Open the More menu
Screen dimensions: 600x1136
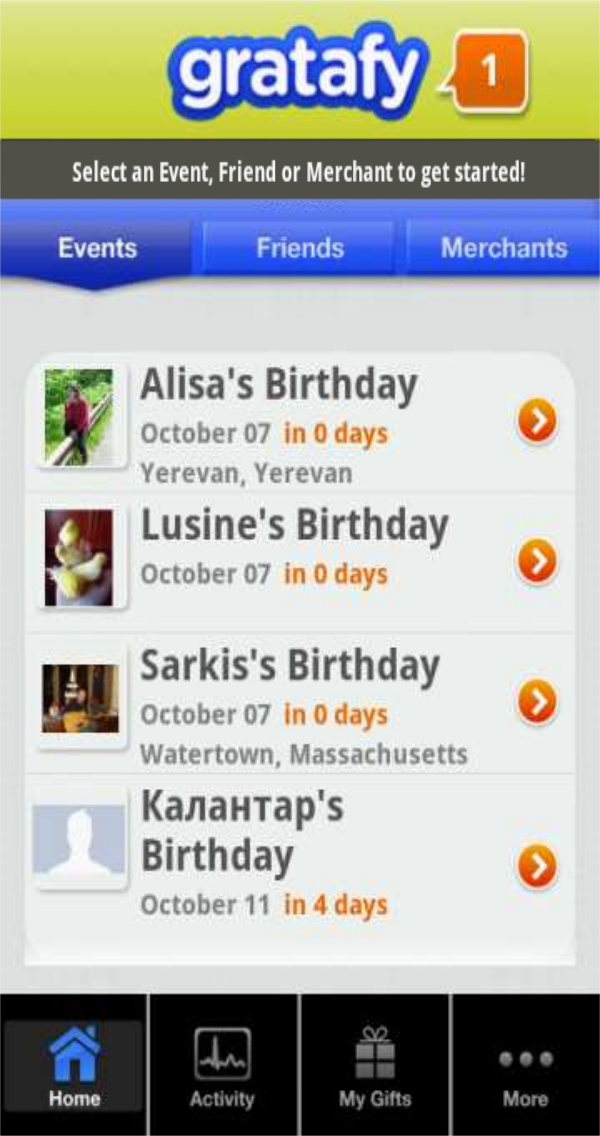point(525,1066)
